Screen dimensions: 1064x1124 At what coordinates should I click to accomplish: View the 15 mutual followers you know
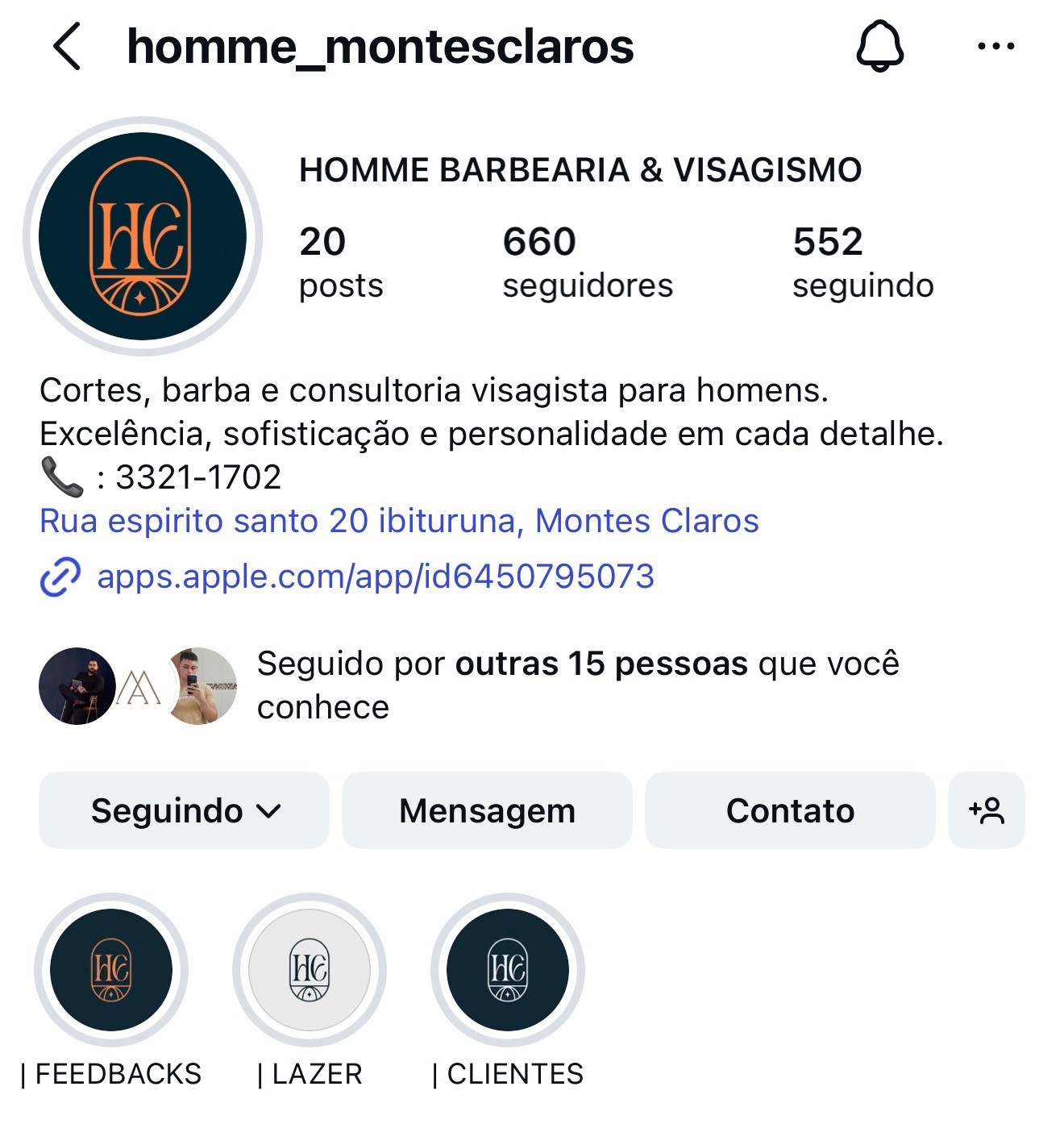(x=577, y=685)
